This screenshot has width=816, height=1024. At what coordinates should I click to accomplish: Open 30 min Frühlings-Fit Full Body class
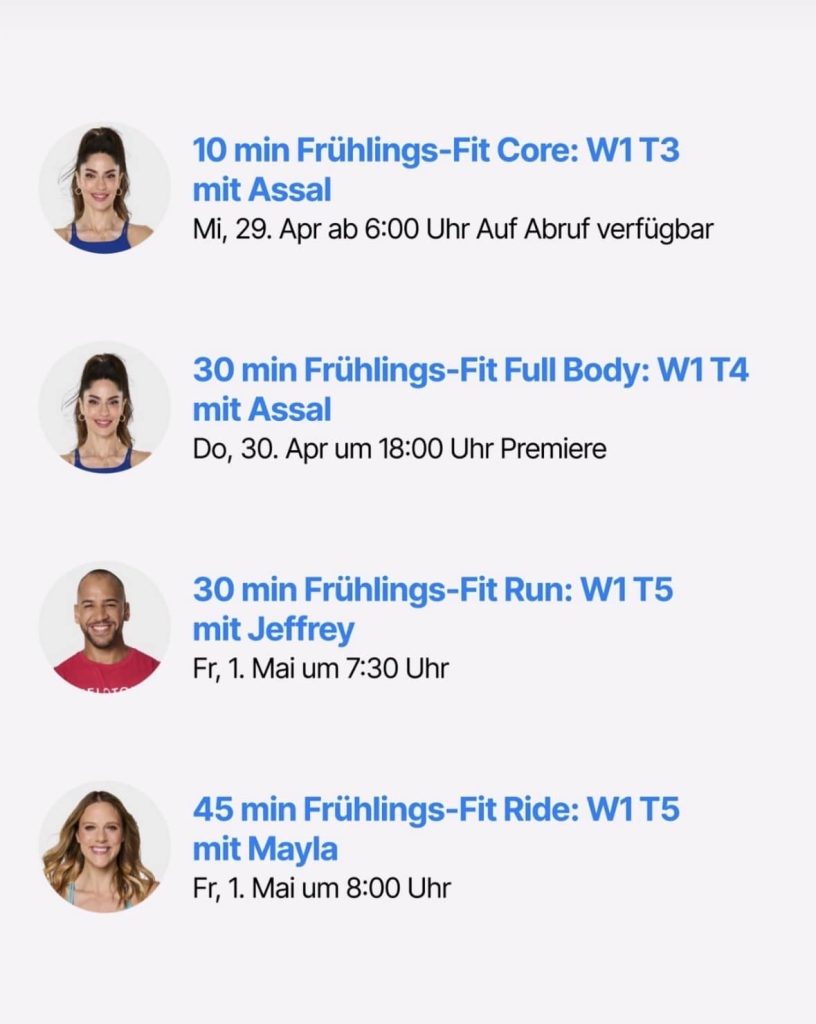[x=470, y=371]
